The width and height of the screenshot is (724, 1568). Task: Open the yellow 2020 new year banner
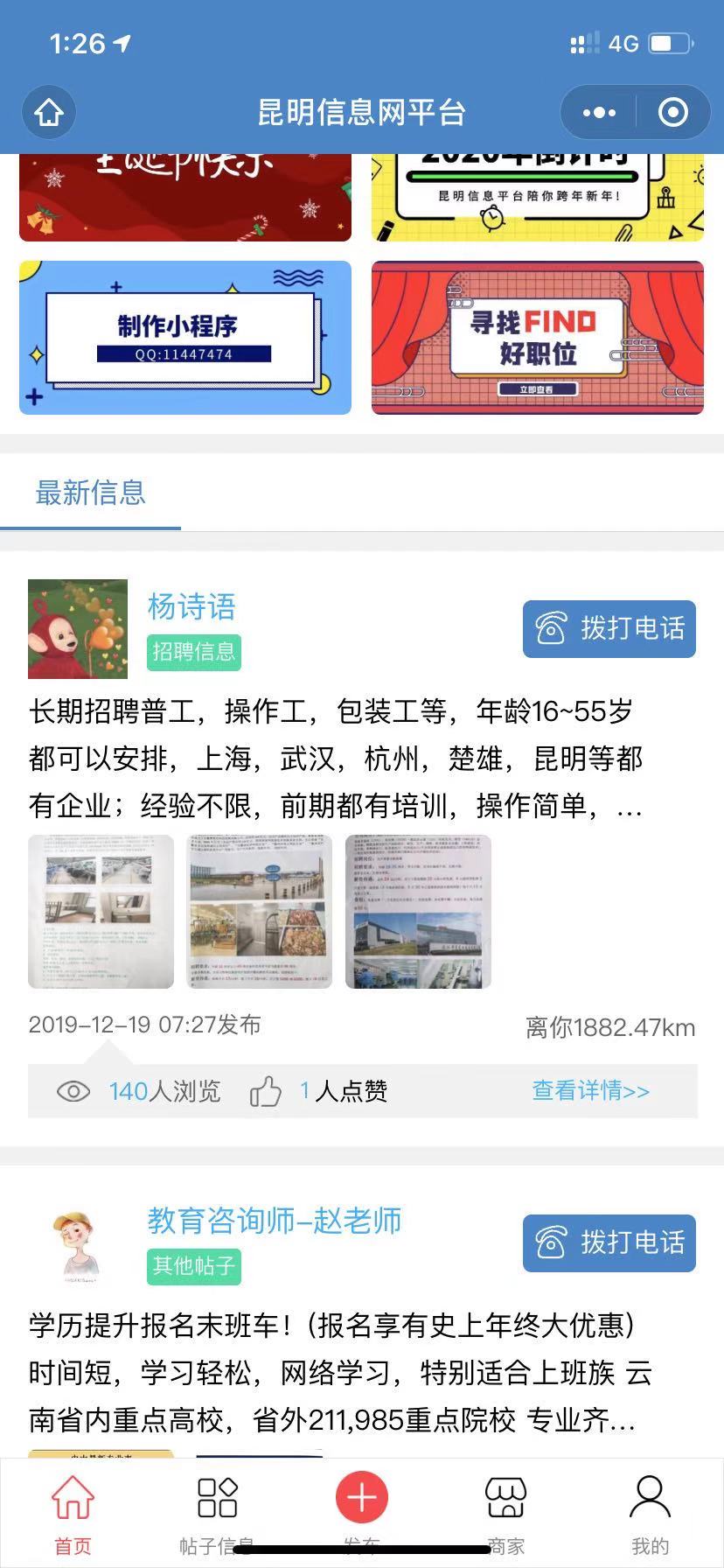[537, 196]
